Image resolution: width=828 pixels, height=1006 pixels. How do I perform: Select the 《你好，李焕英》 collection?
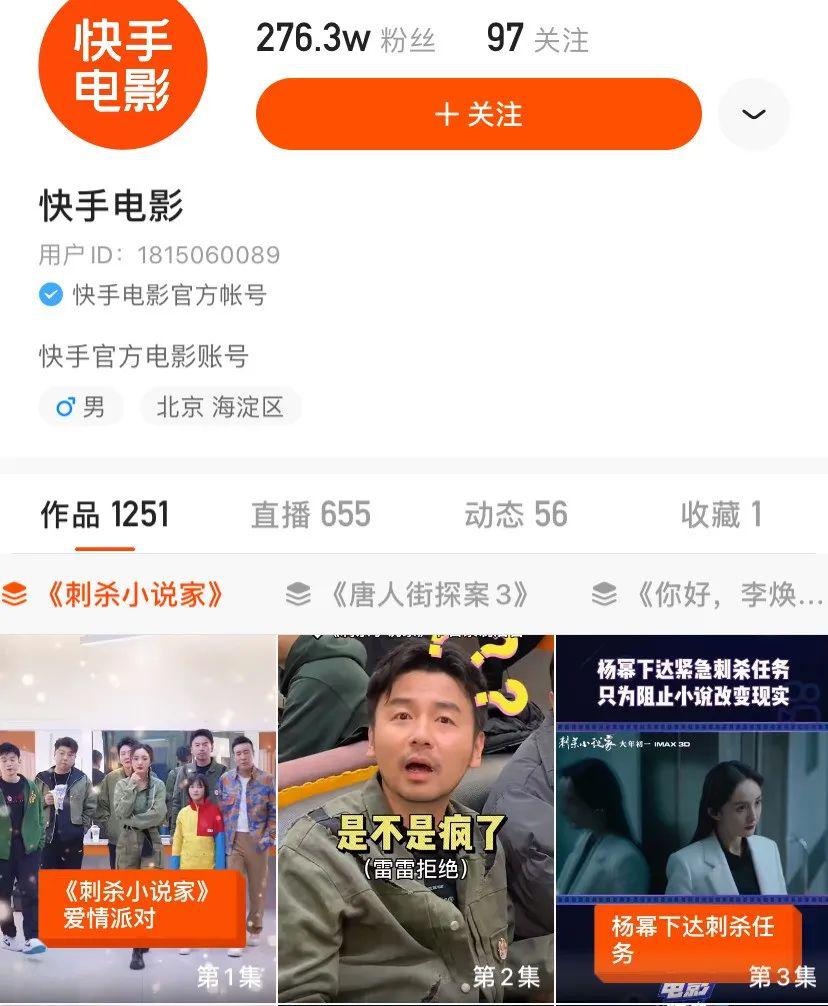[x=710, y=595]
